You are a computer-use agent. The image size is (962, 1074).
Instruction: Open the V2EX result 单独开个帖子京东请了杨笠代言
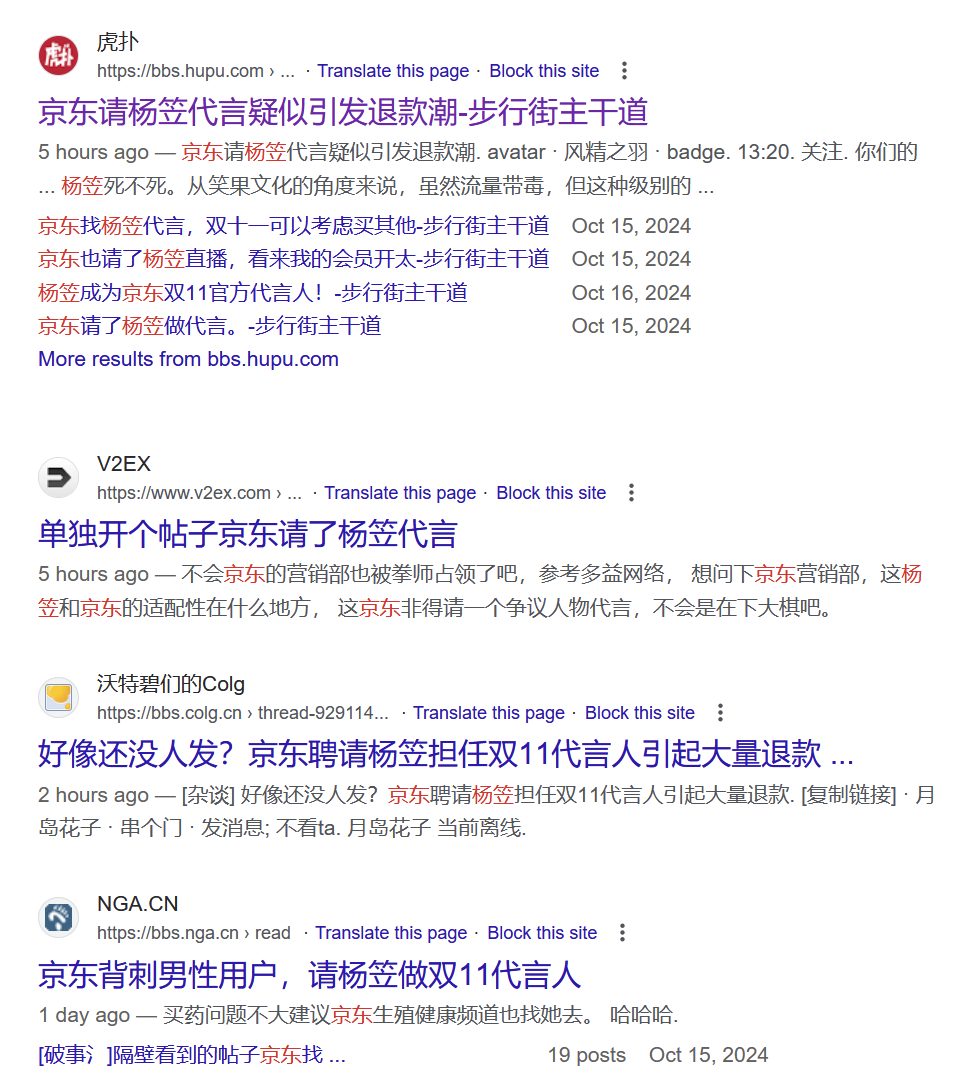247,534
